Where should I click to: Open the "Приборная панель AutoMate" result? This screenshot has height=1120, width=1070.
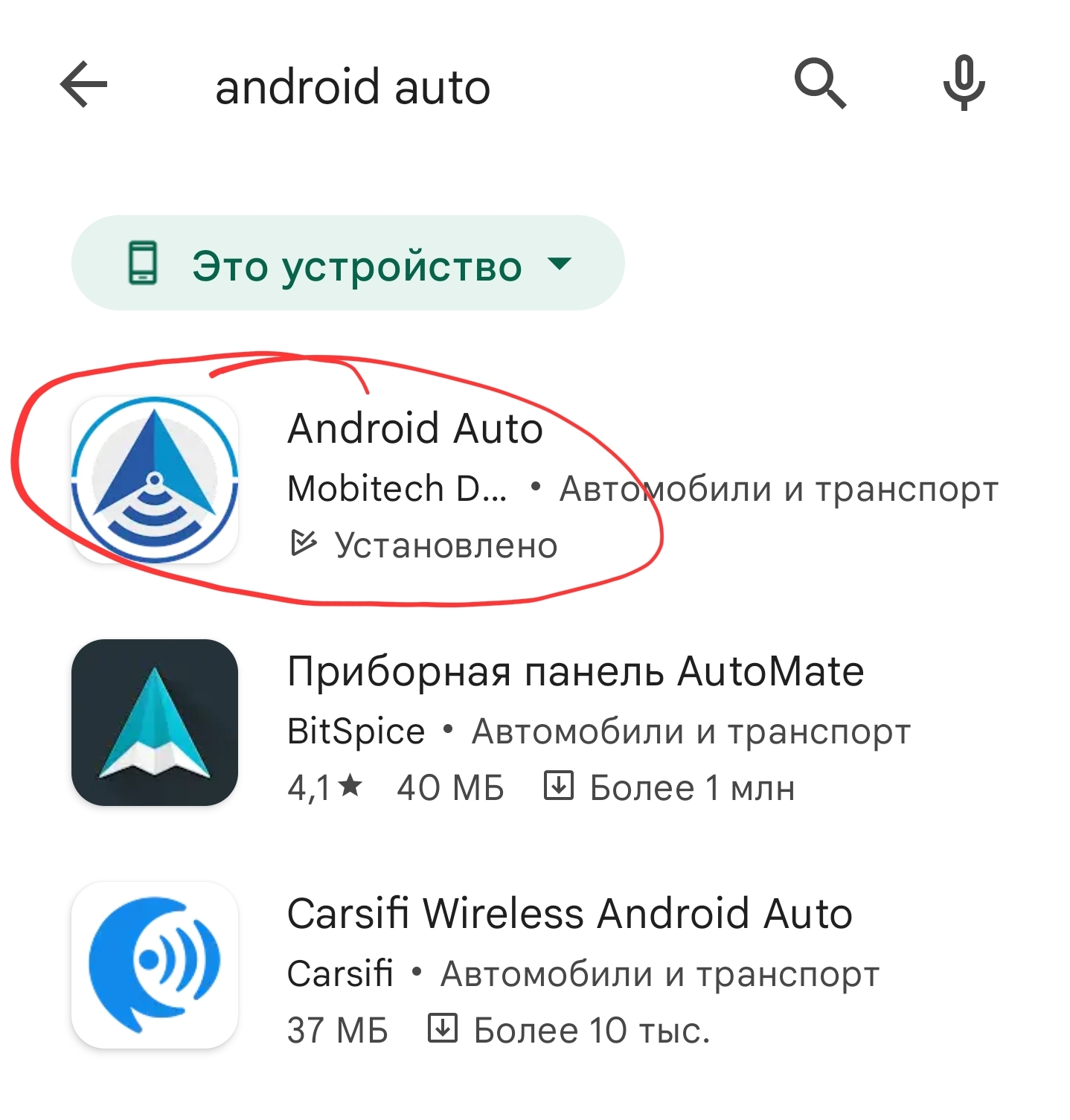(574, 672)
